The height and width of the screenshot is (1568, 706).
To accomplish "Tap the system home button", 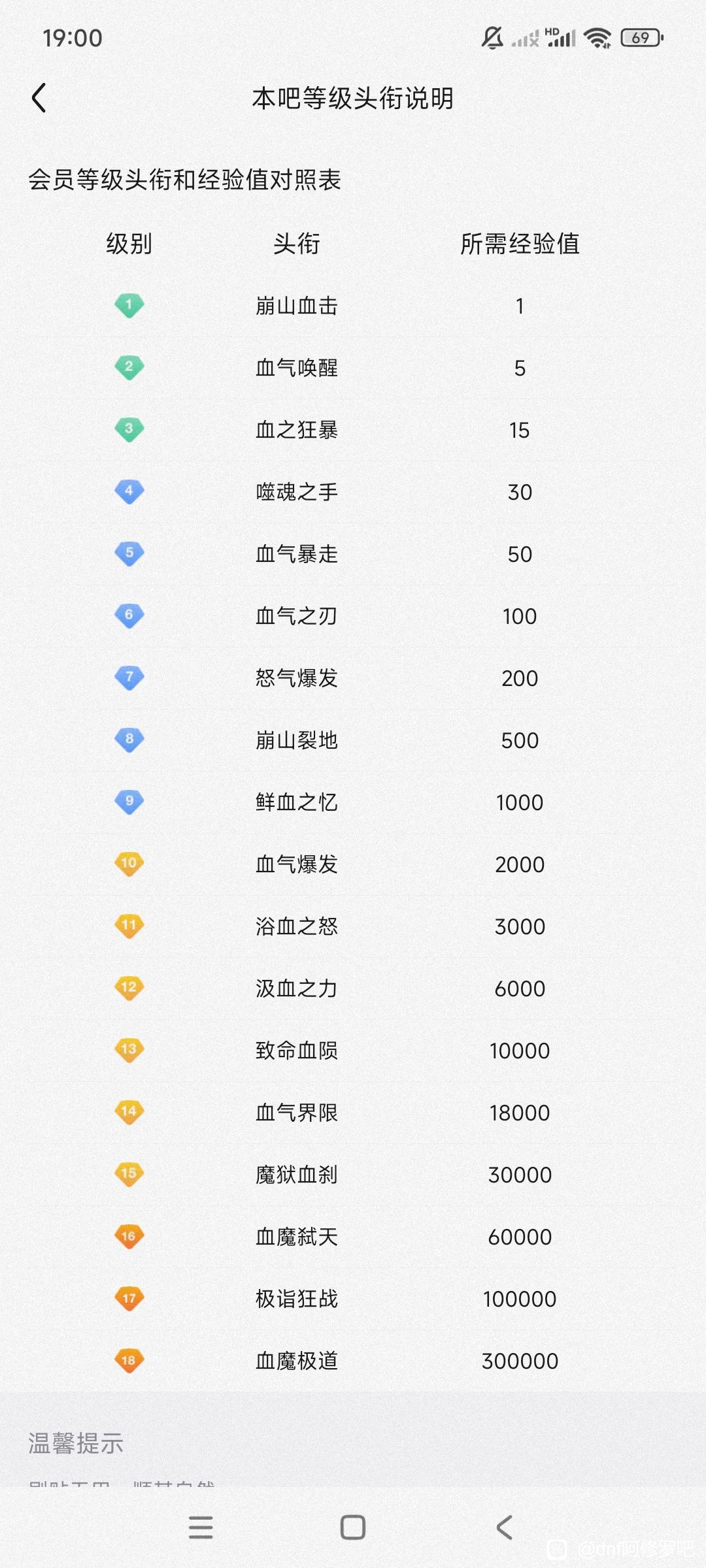I will pos(353,1527).
